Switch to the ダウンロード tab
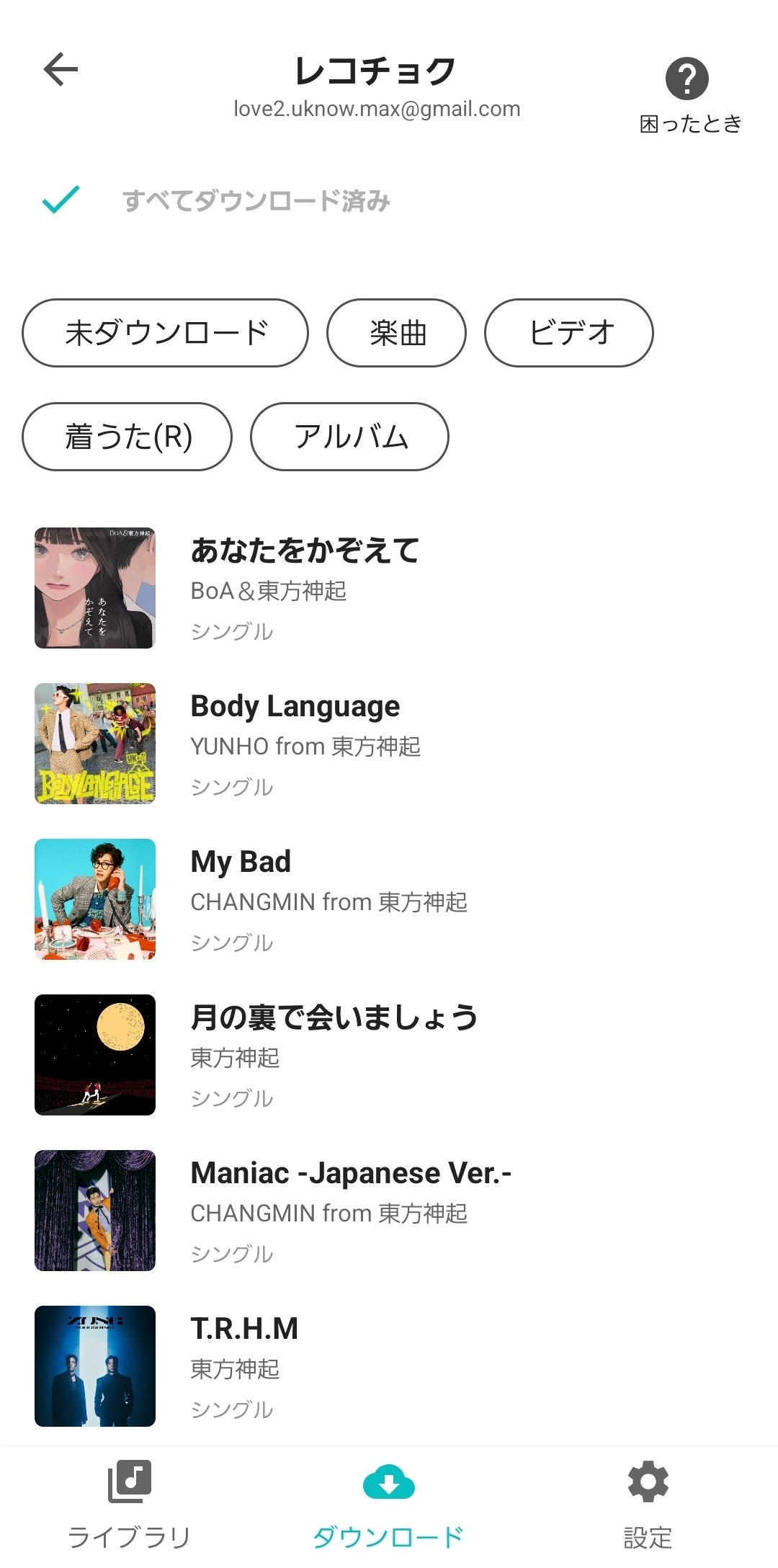 point(389,1506)
